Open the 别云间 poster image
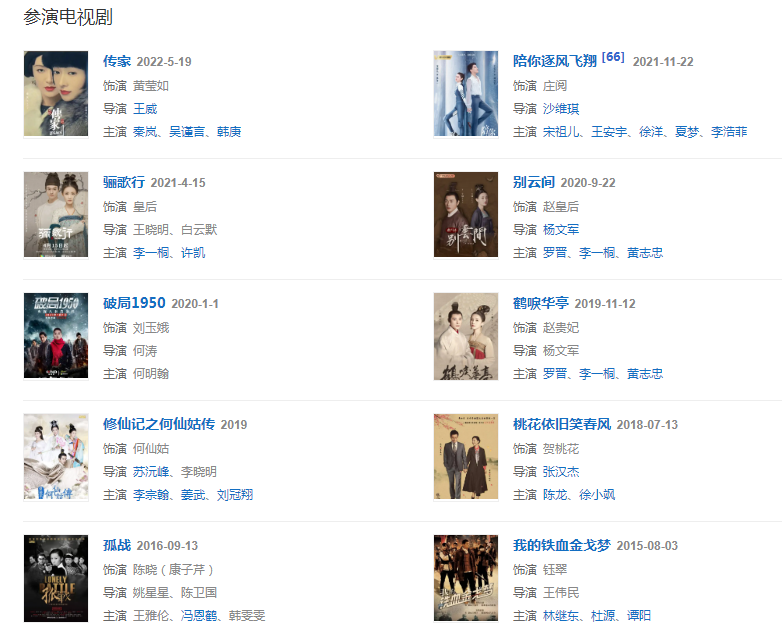Screen dimensions: 782x634 (x=466, y=215)
